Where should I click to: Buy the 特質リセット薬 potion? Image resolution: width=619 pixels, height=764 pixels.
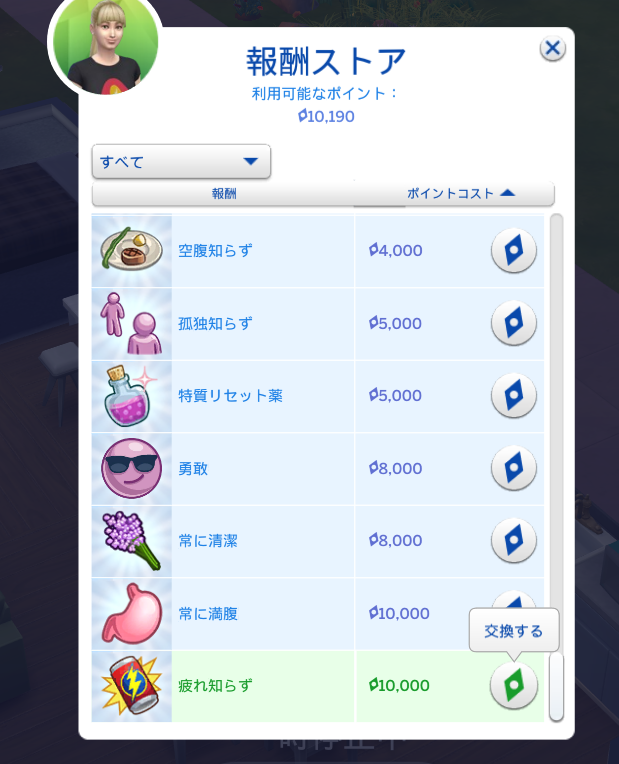point(514,396)
